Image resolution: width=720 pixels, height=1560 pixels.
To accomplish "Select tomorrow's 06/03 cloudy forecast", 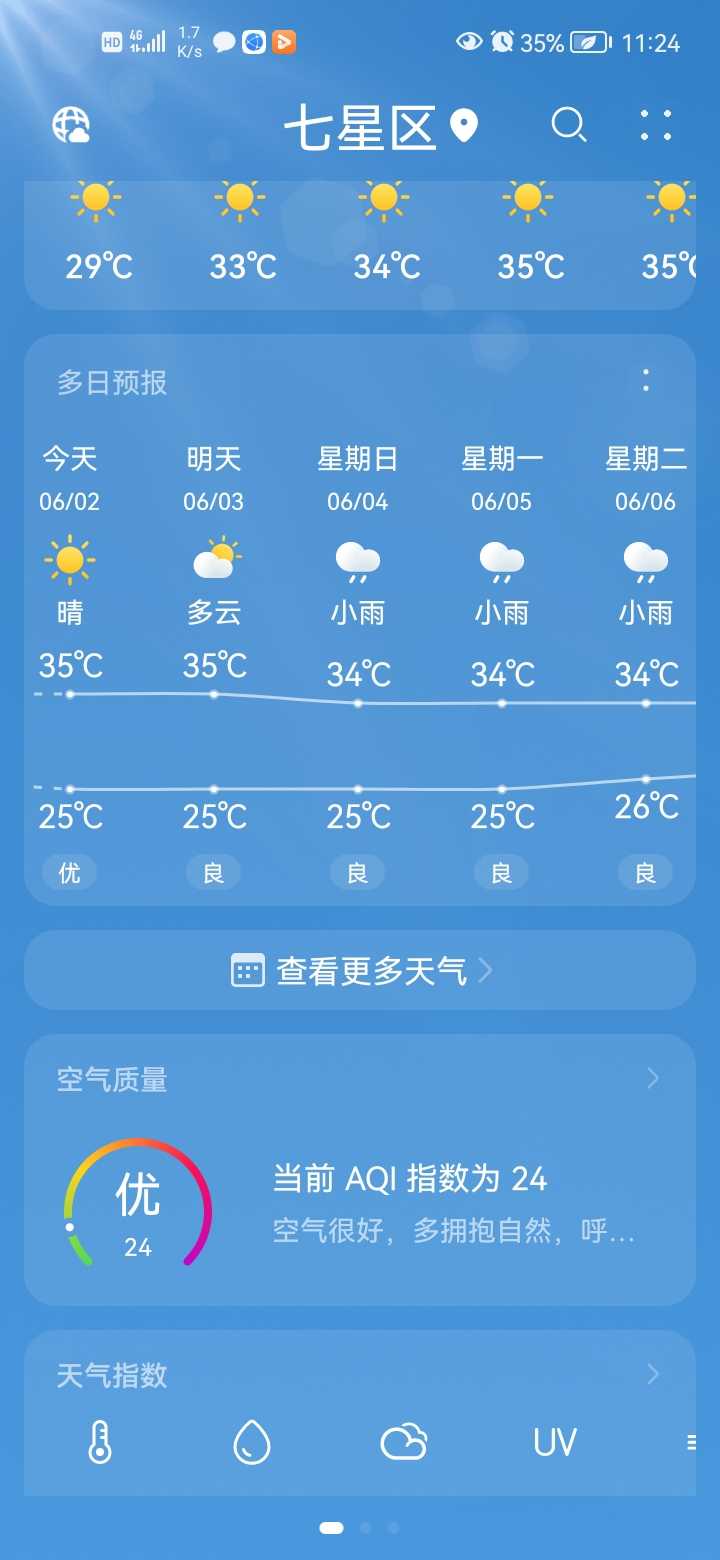I will 214,665.
